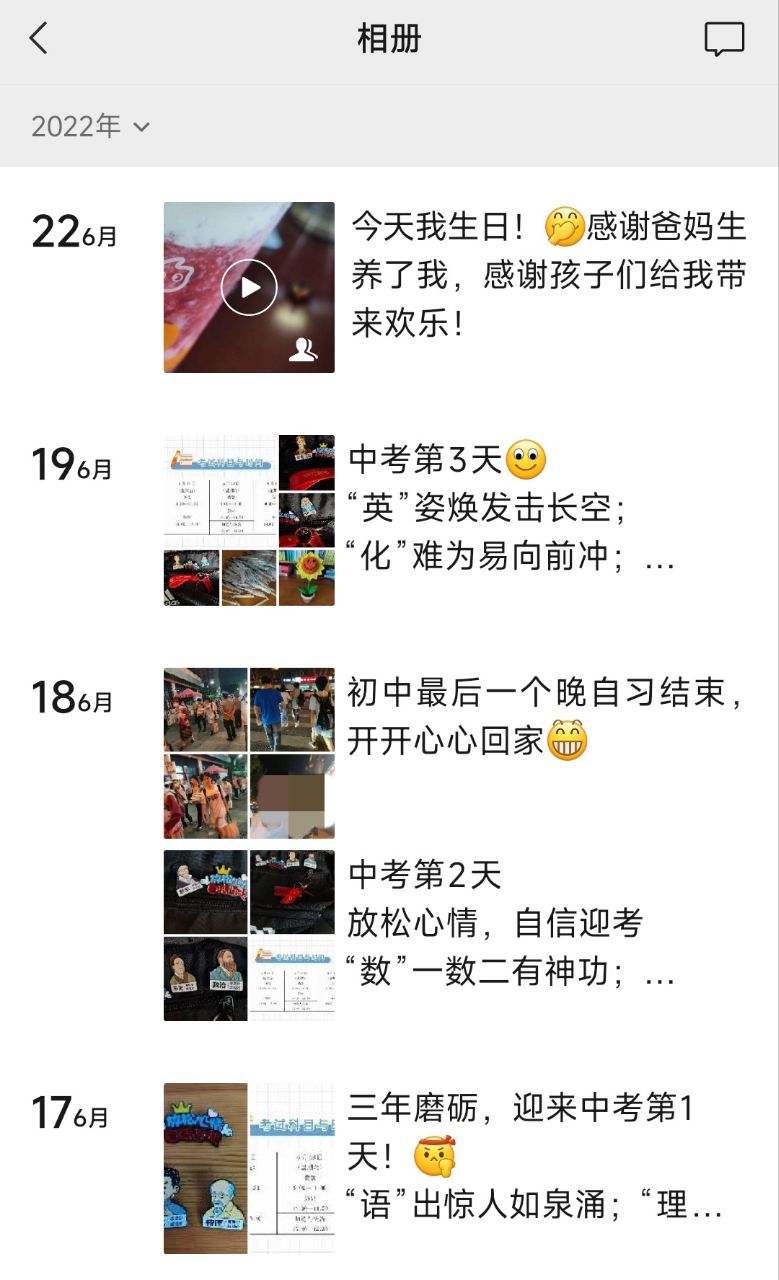779x1280 pixels.
Task: Expand the 2022年 year dropdown
Action: click(90, 126)
